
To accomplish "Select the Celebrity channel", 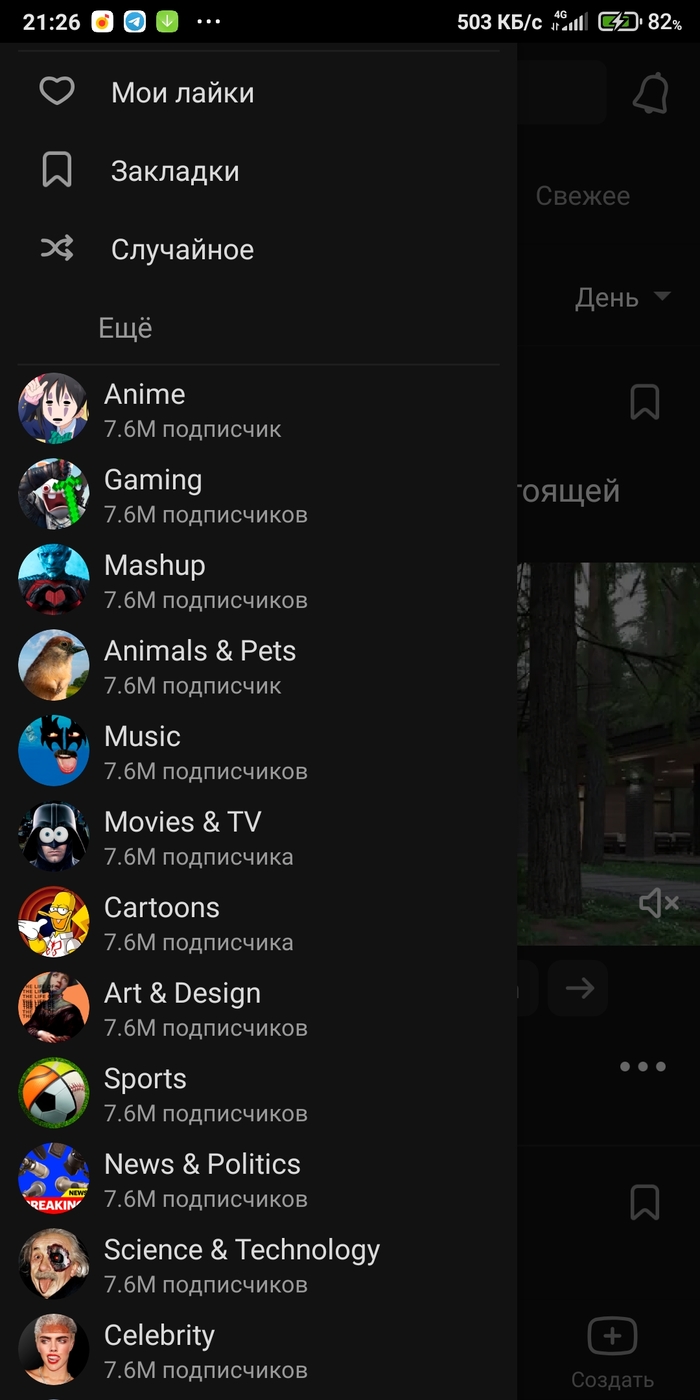I will 160,1349.
